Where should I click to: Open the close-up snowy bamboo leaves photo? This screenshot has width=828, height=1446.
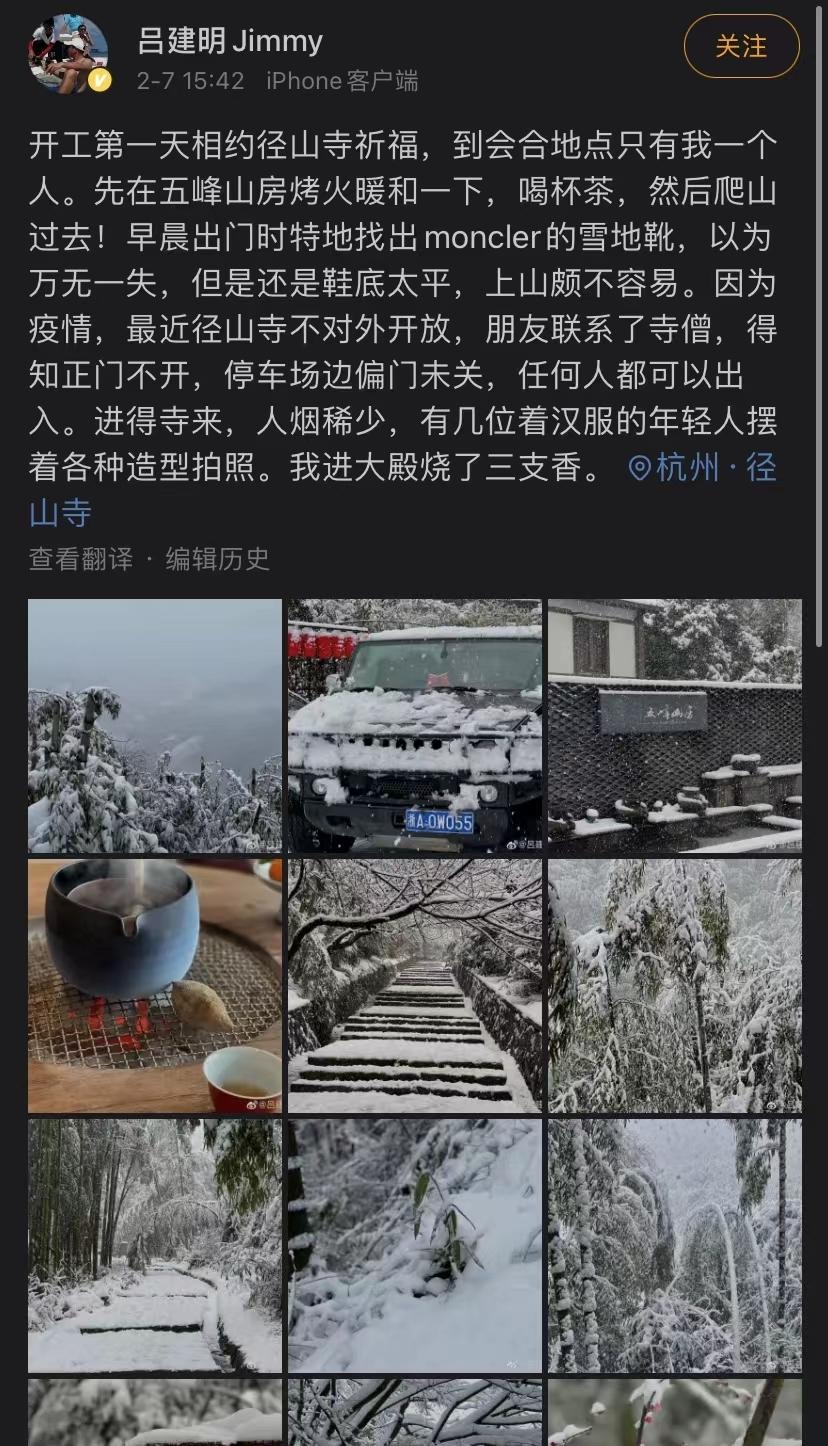tap(415, 1246)
